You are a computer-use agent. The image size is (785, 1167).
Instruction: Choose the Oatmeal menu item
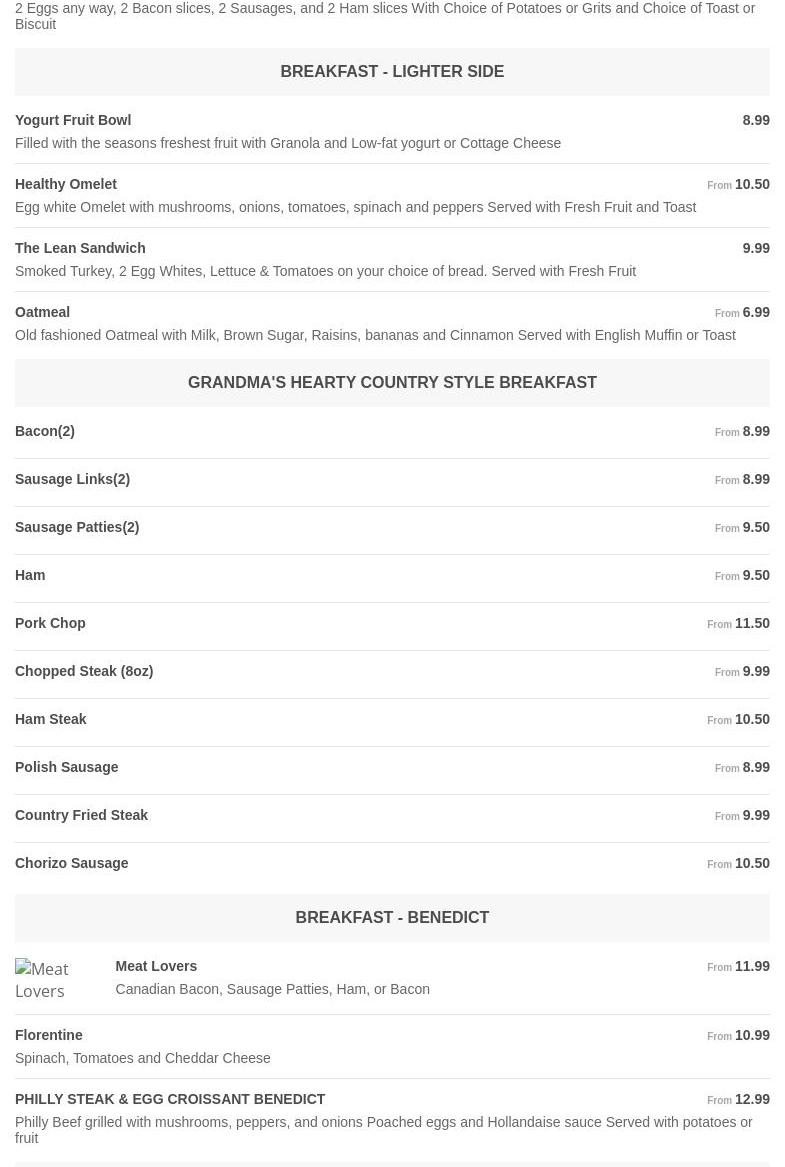[42, 312]
